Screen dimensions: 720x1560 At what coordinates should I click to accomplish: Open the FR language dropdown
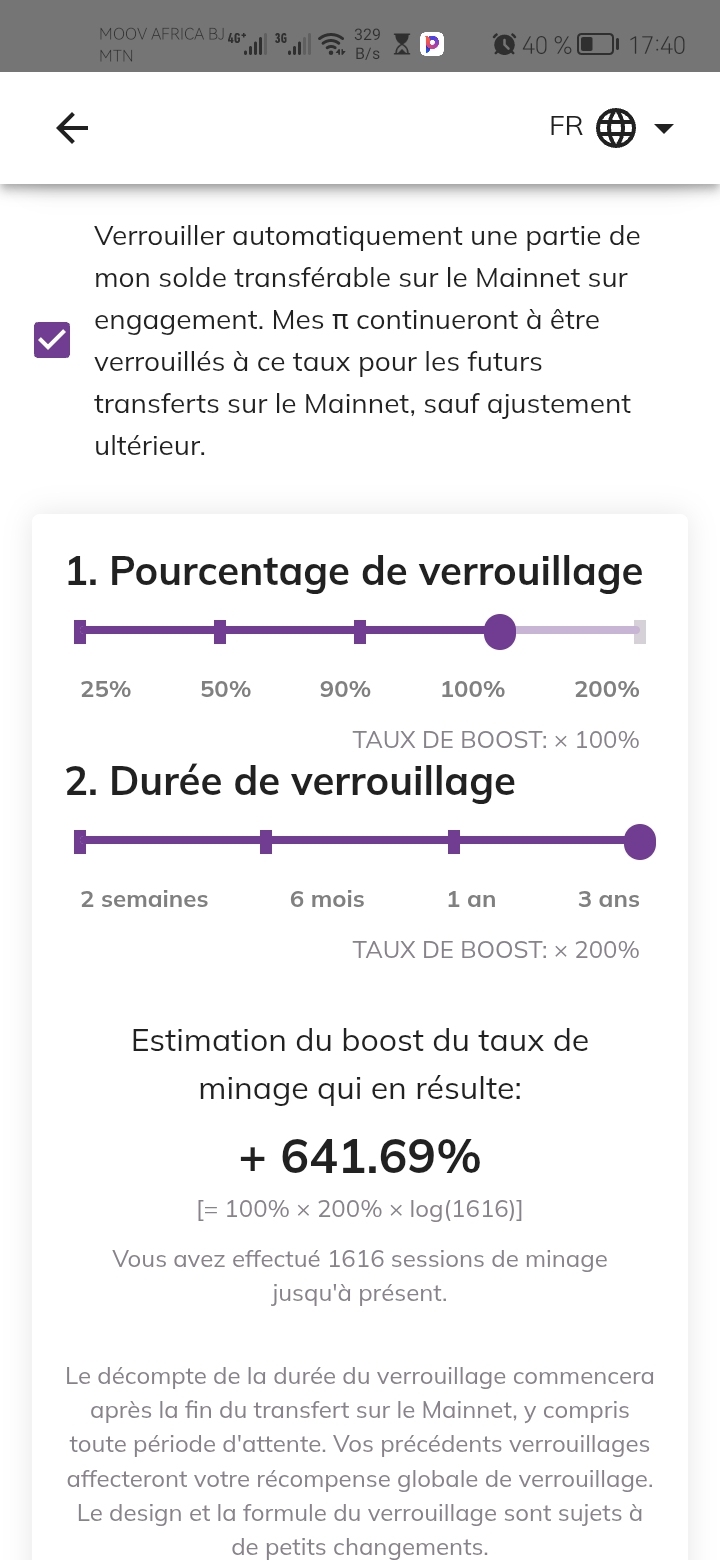[612, 128]
